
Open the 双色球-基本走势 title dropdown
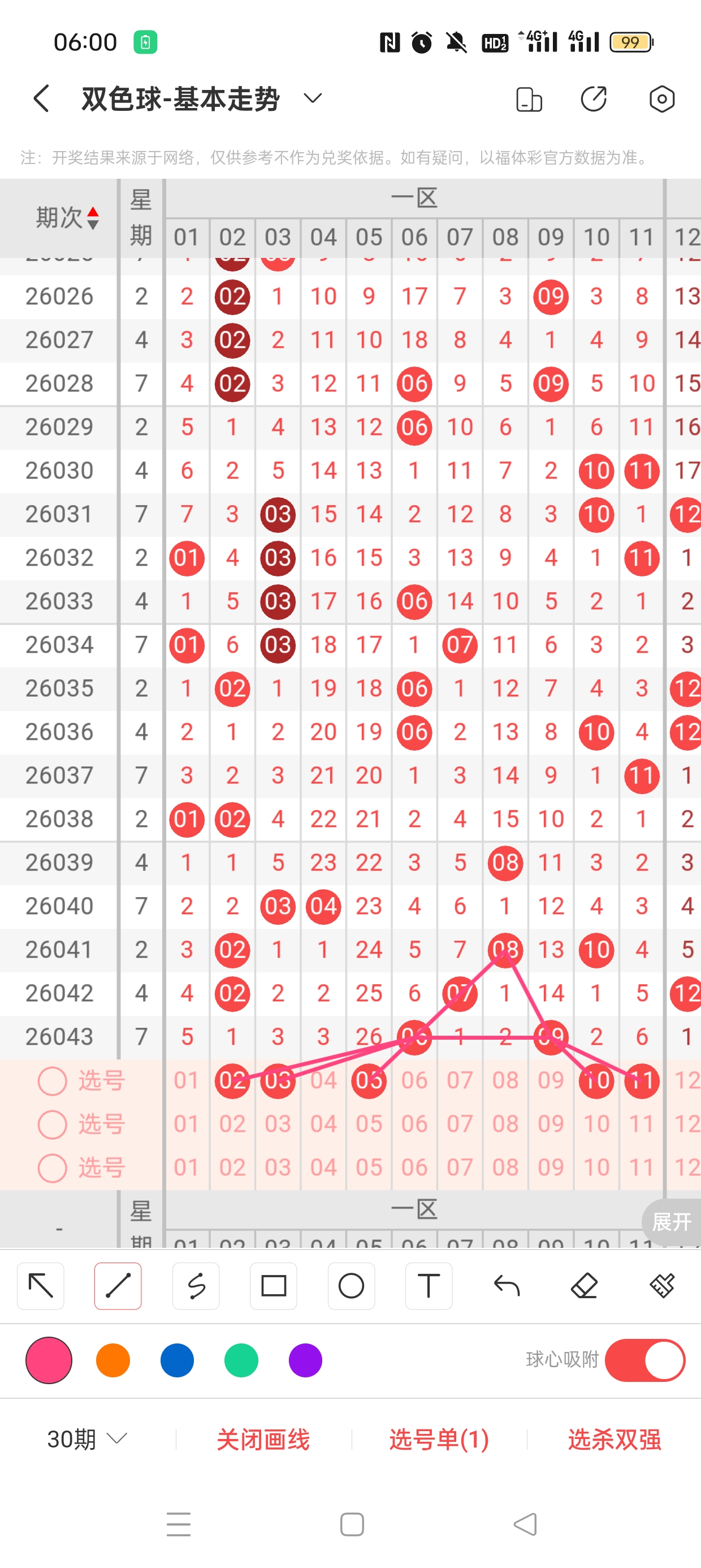click(312, 98)
